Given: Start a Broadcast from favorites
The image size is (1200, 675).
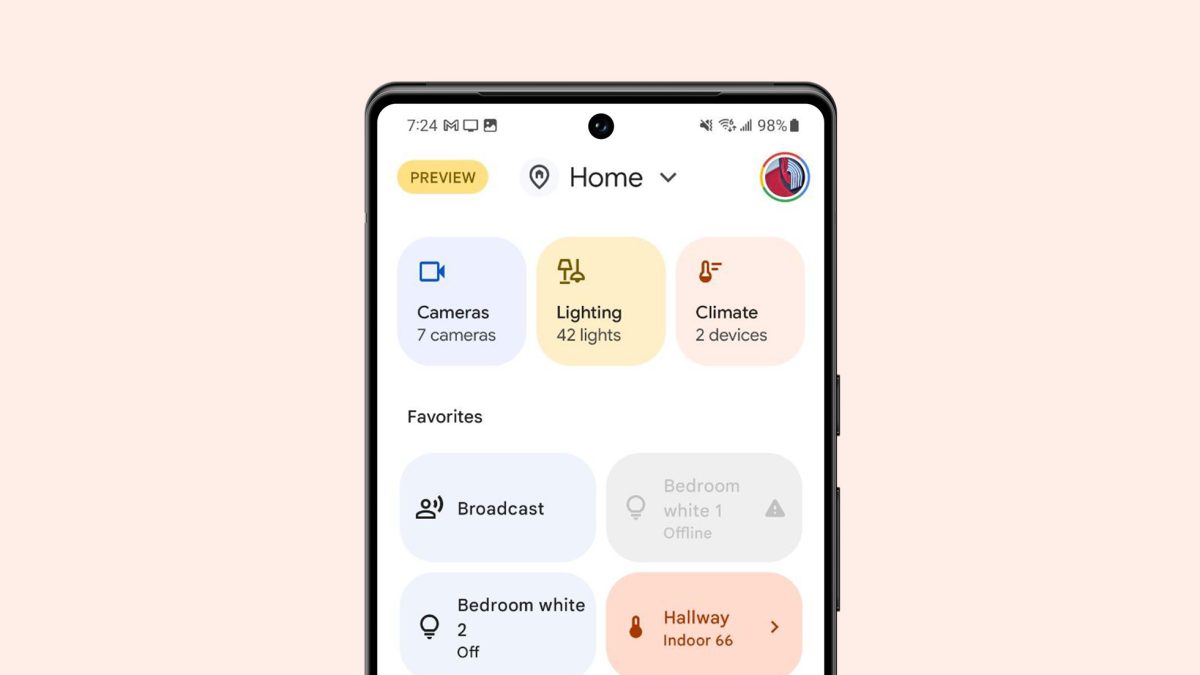Looking at the screenshot, I should pyautogui.click(x=498, y=508).
